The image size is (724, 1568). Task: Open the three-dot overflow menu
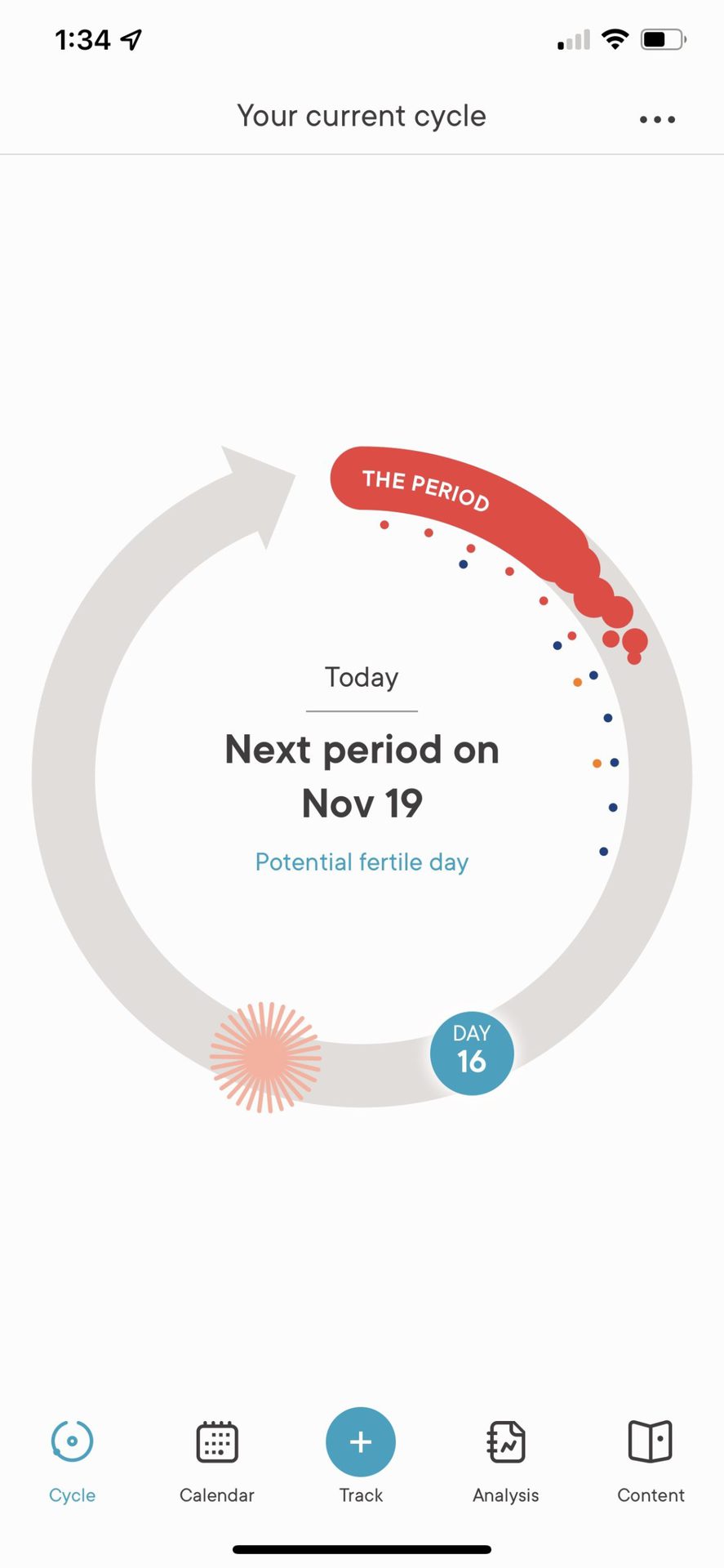pos(657,119)
